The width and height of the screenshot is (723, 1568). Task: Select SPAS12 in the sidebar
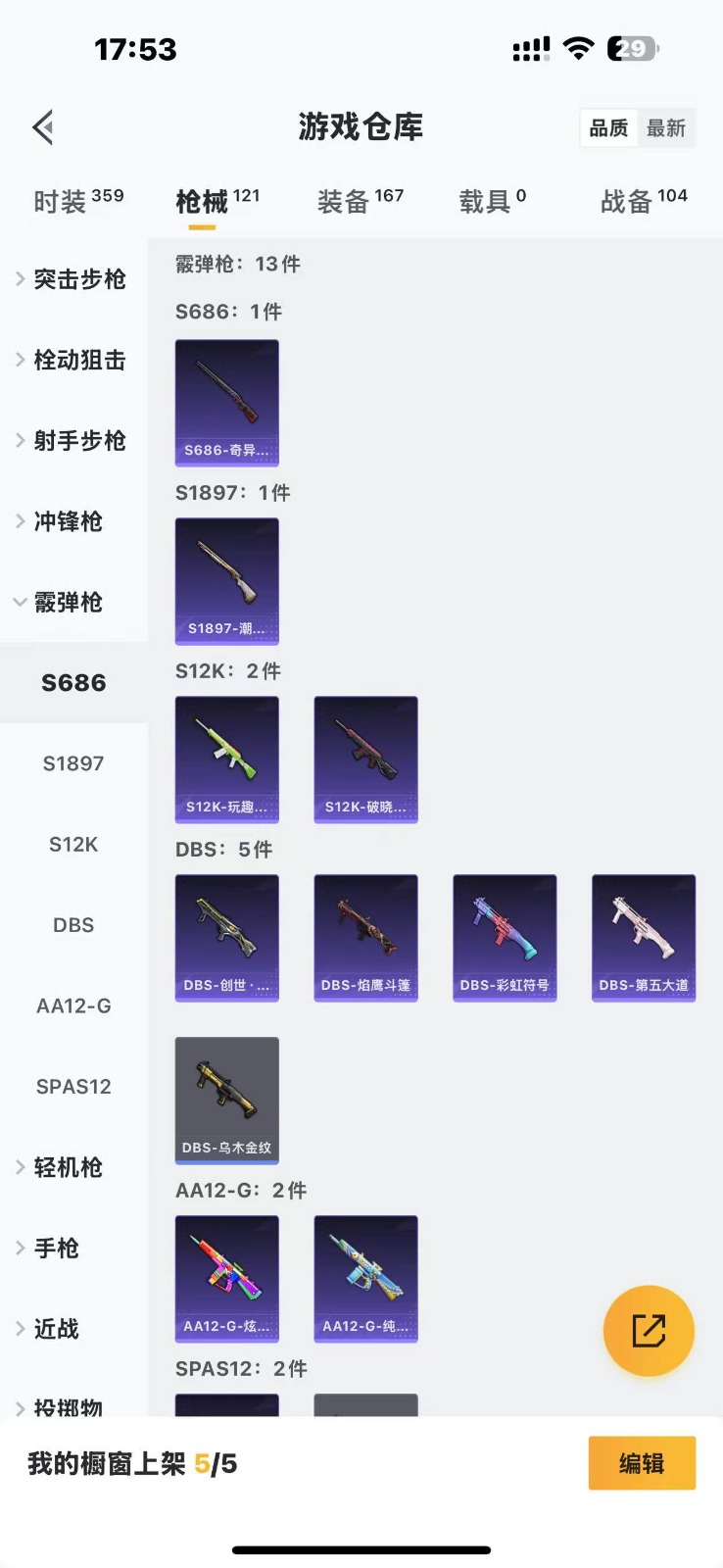pos(73,1086)
